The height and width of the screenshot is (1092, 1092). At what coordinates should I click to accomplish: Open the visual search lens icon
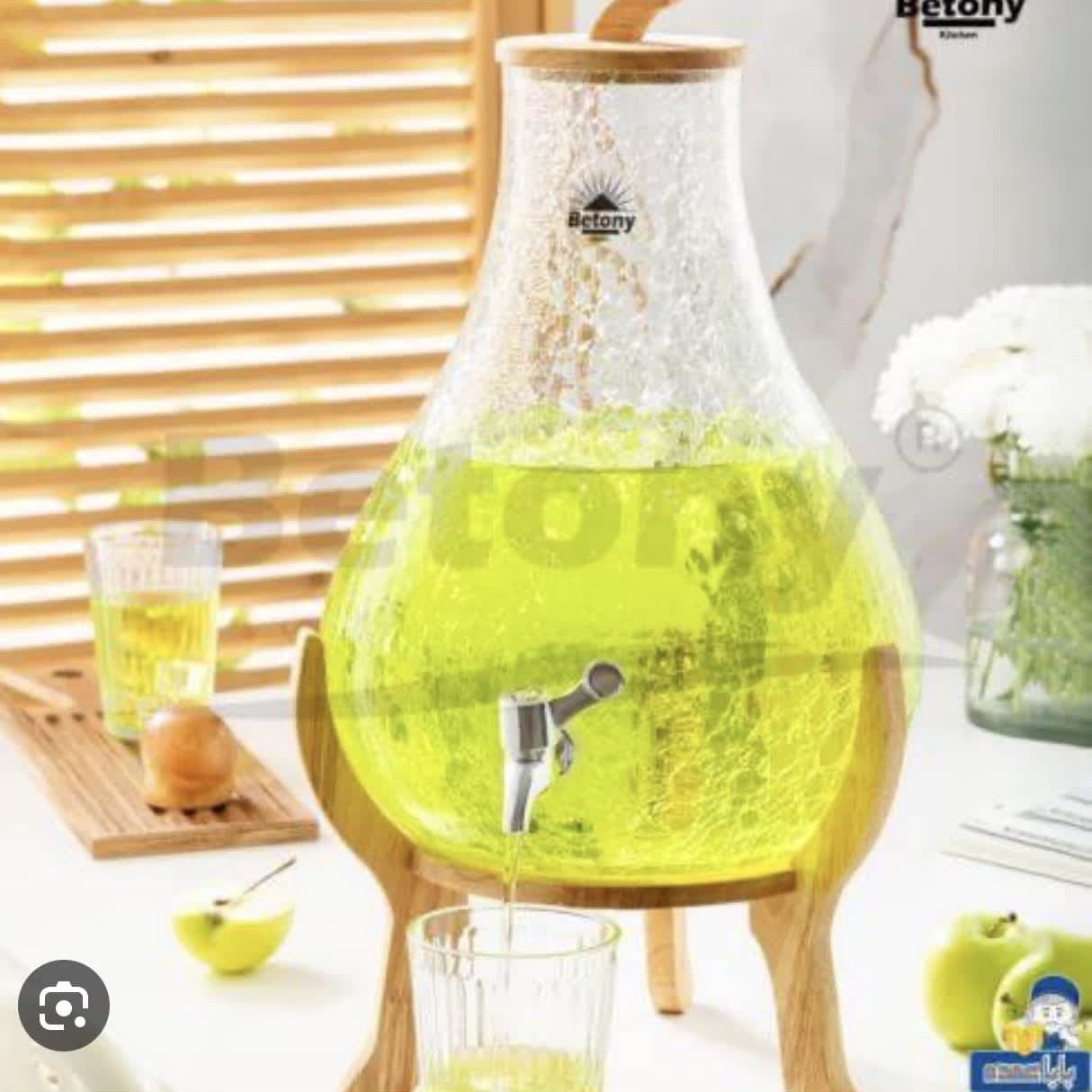(63, 1006)
